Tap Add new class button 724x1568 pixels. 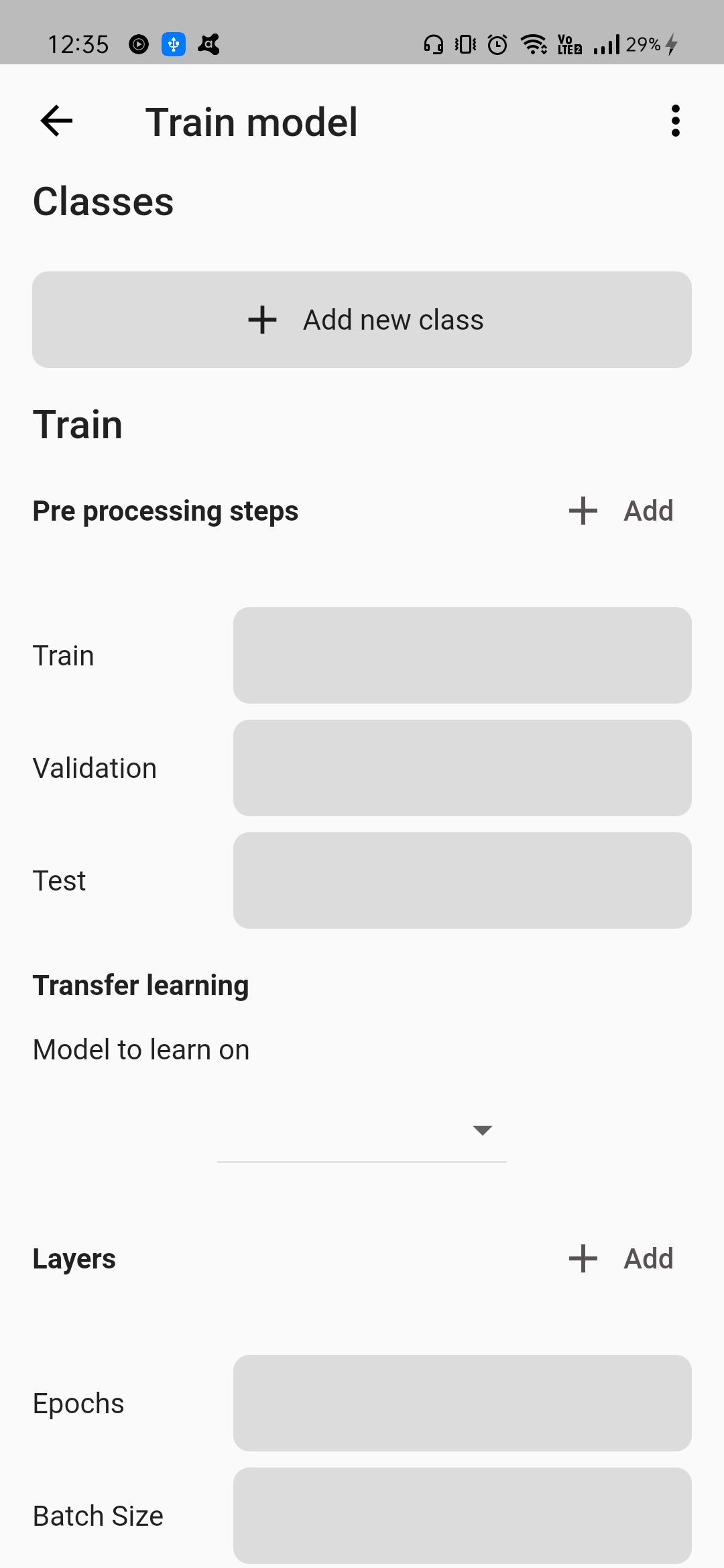pos(362,320)
